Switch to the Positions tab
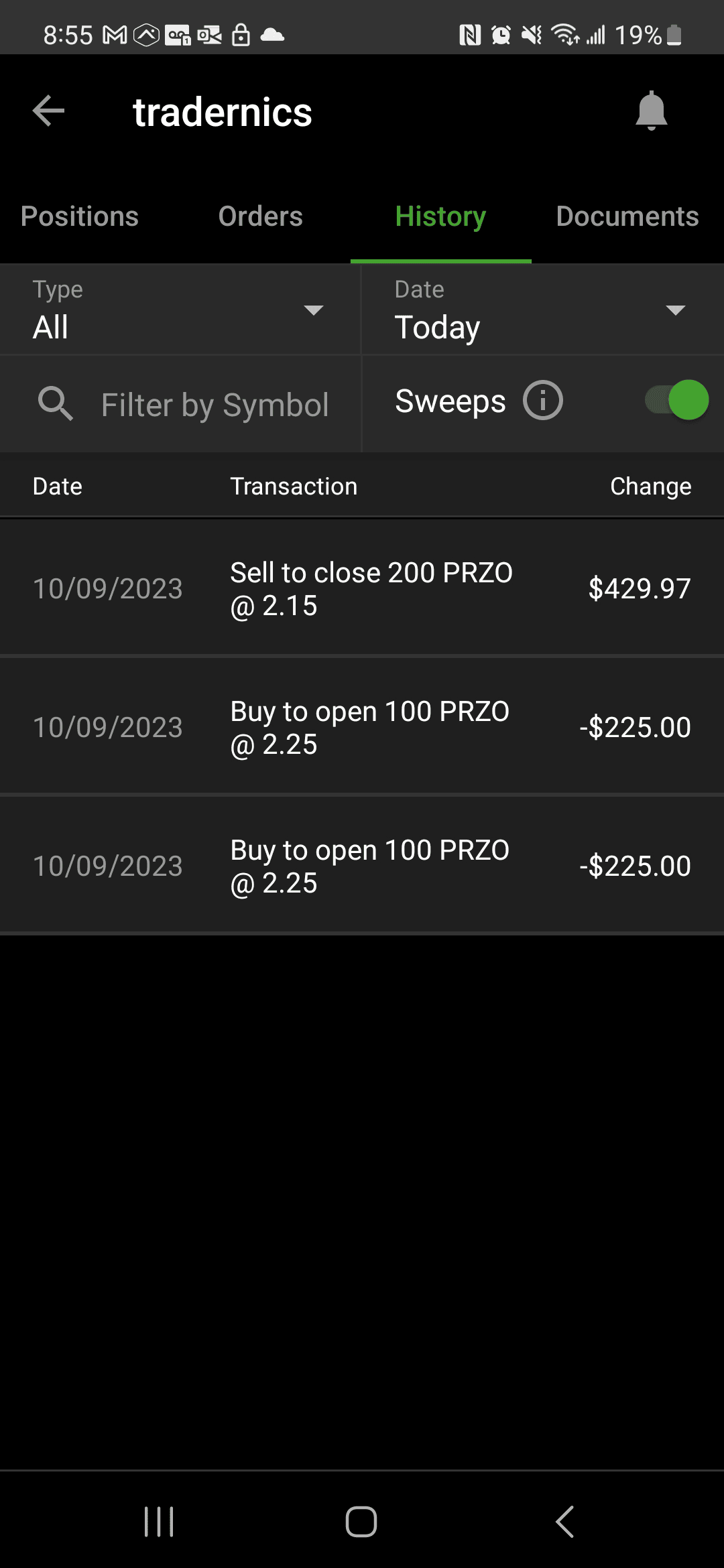 [80, 216]
